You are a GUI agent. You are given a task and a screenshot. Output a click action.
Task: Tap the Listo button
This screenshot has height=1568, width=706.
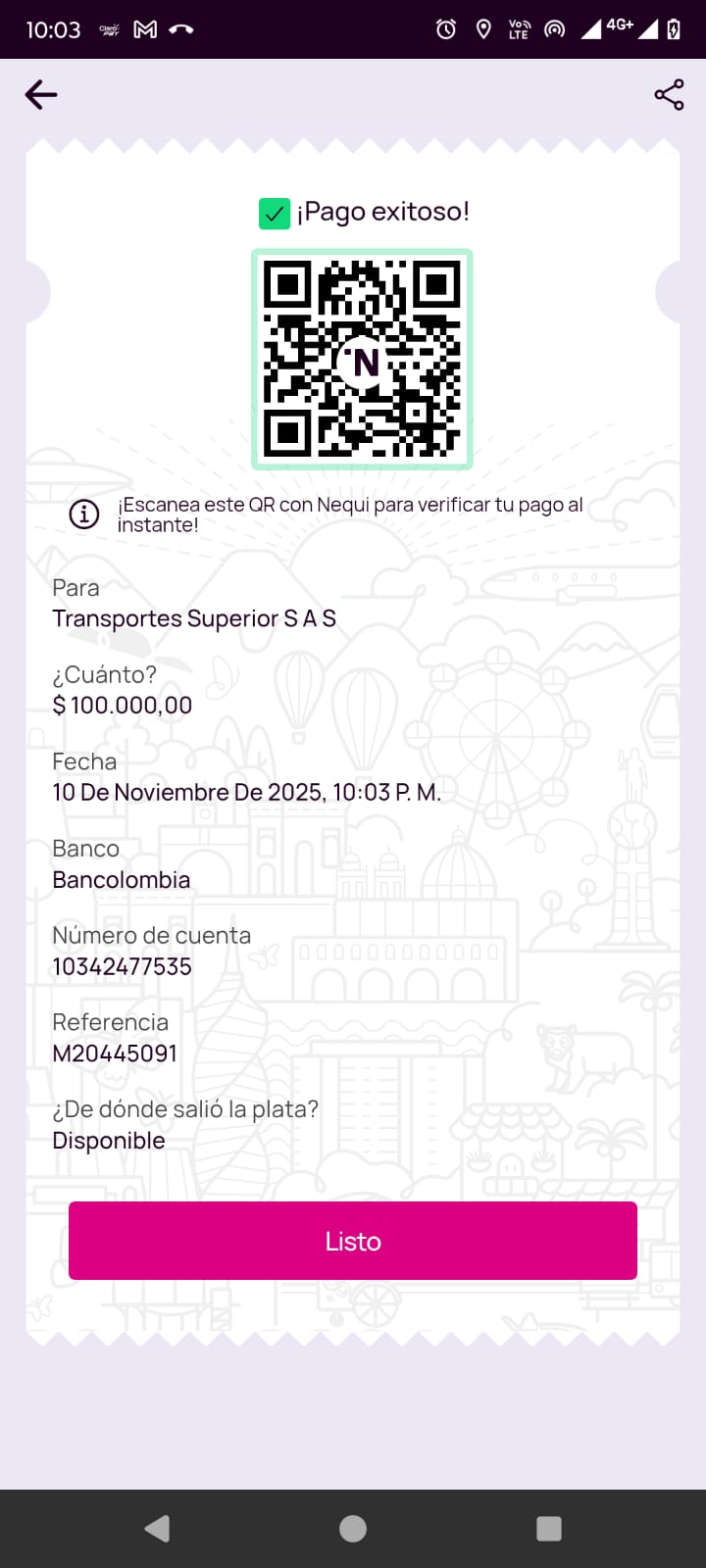click(x=353, y=1241)
